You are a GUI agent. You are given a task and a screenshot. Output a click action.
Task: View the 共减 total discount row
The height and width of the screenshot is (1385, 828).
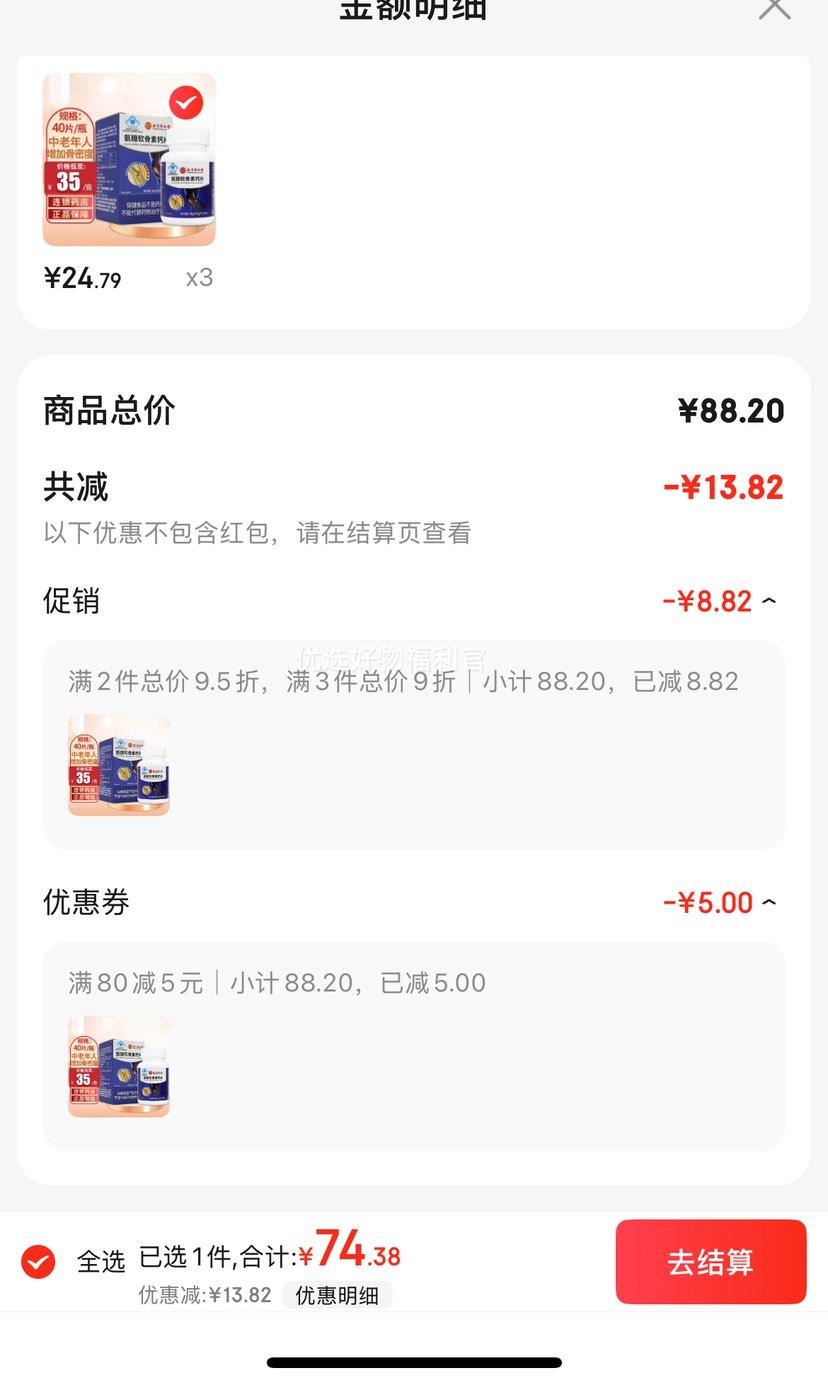click(x=69, y=486)
